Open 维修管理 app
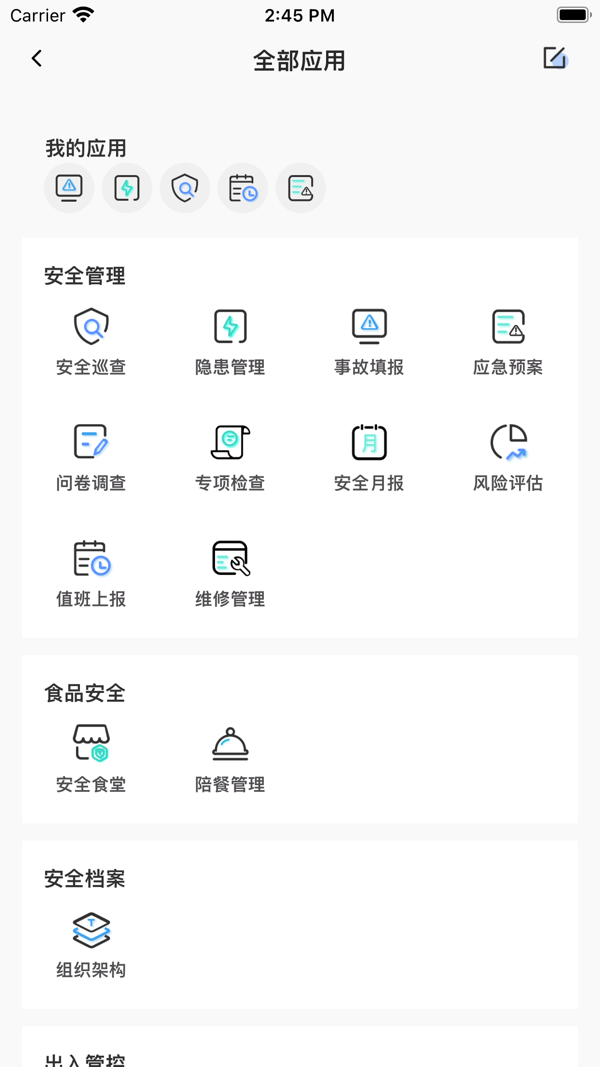 (x=230, y=572)
